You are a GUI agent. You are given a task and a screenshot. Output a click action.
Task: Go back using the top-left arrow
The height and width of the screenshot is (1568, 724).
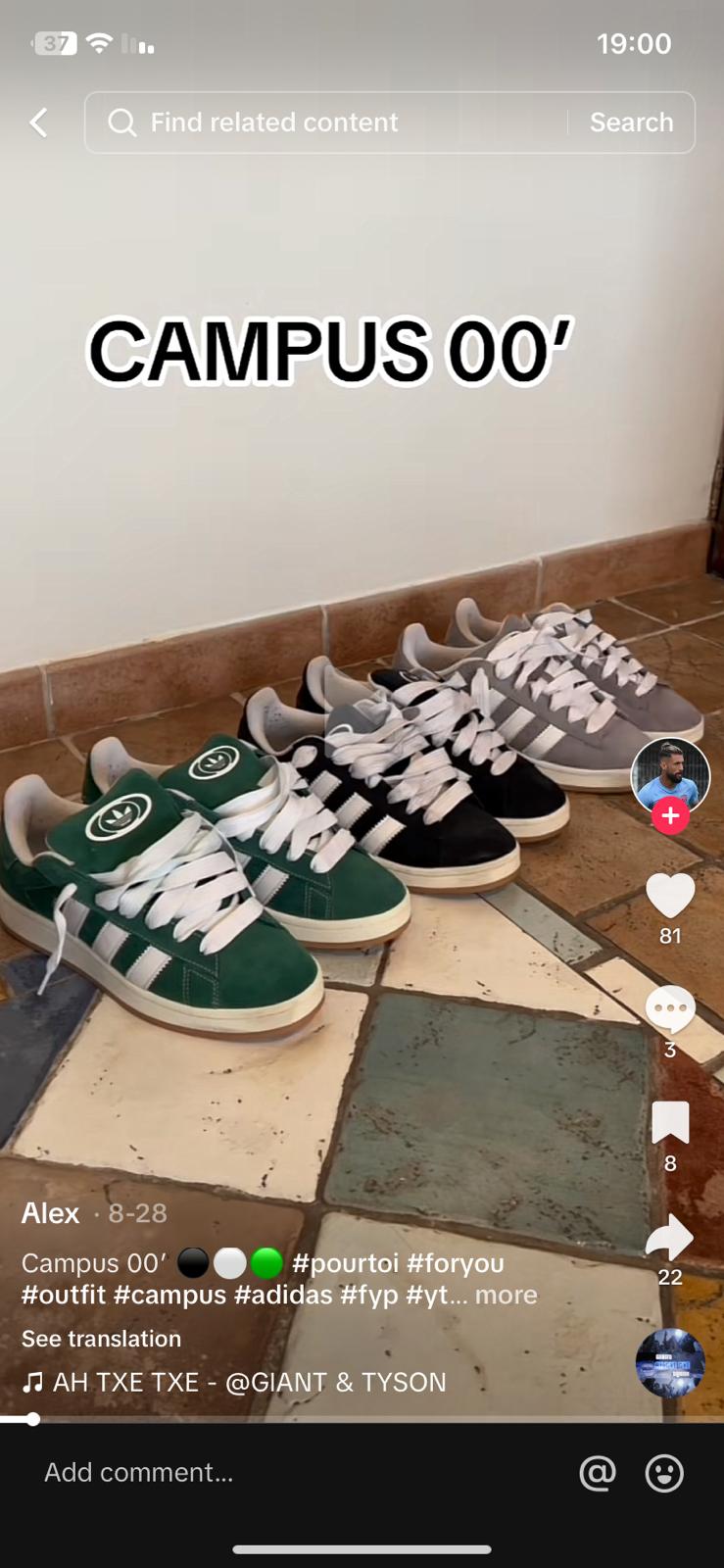39,122
